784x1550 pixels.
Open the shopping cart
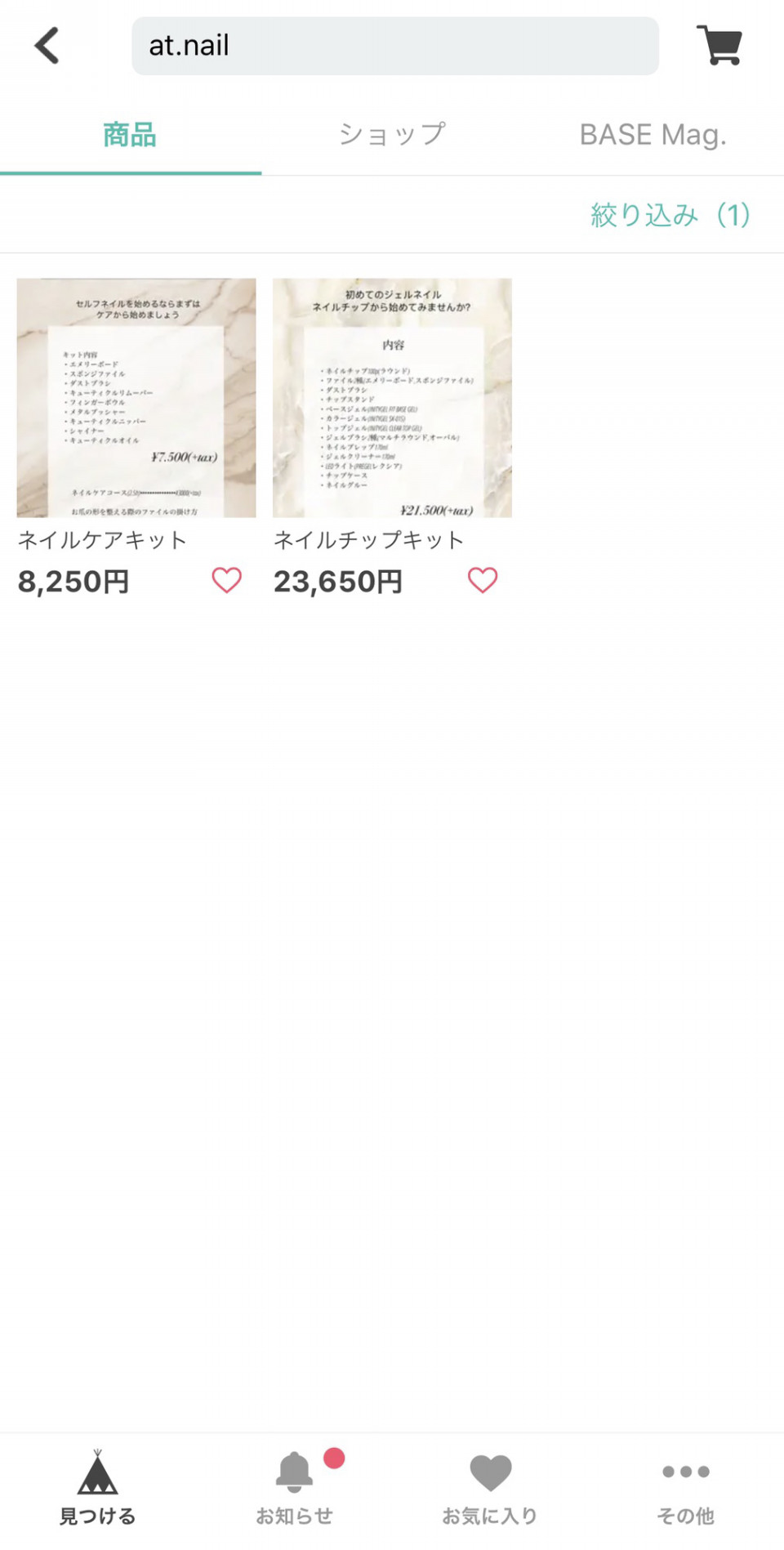click(719, 46)
